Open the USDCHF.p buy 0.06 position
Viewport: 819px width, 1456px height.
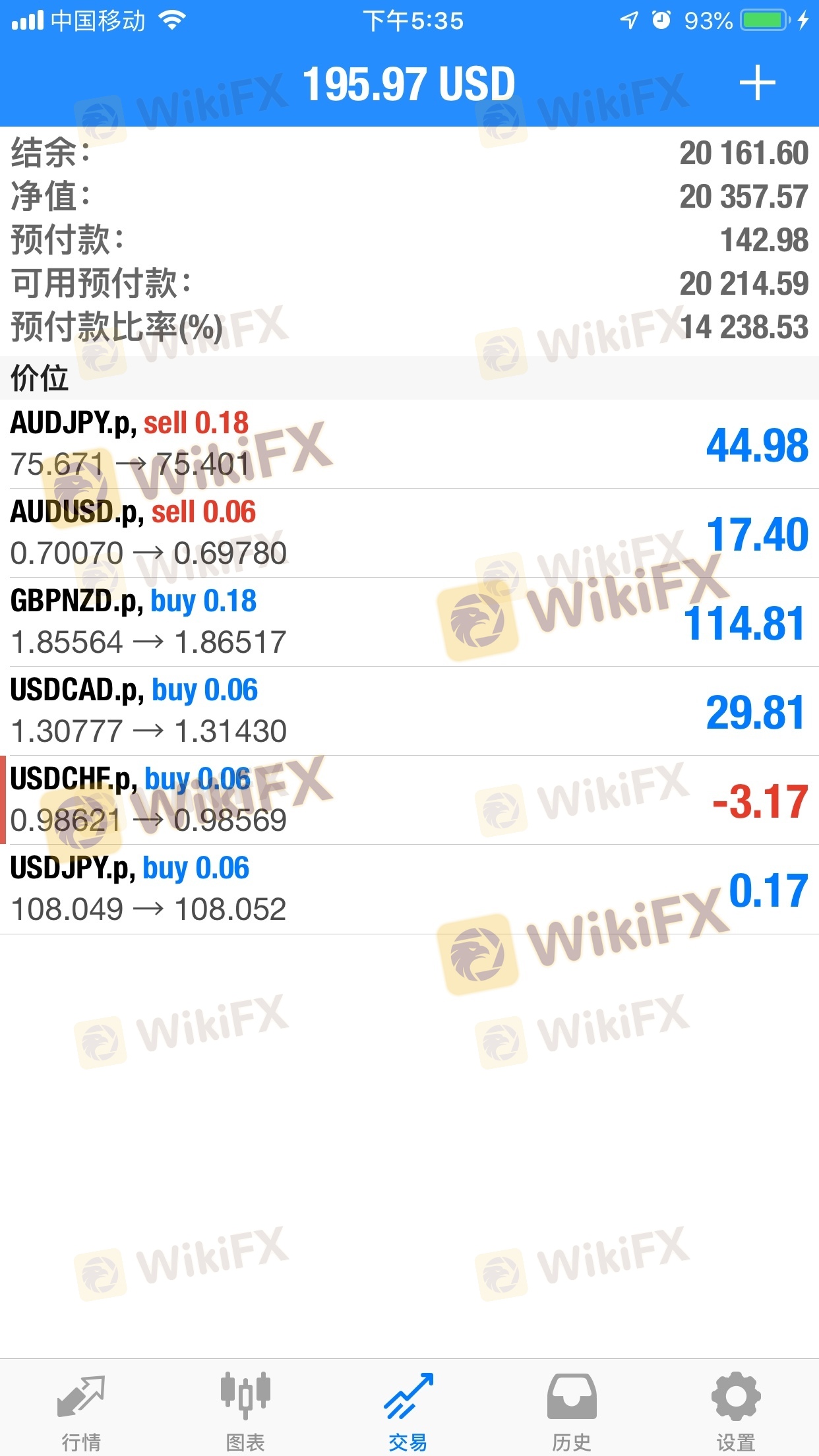(409, 800)
